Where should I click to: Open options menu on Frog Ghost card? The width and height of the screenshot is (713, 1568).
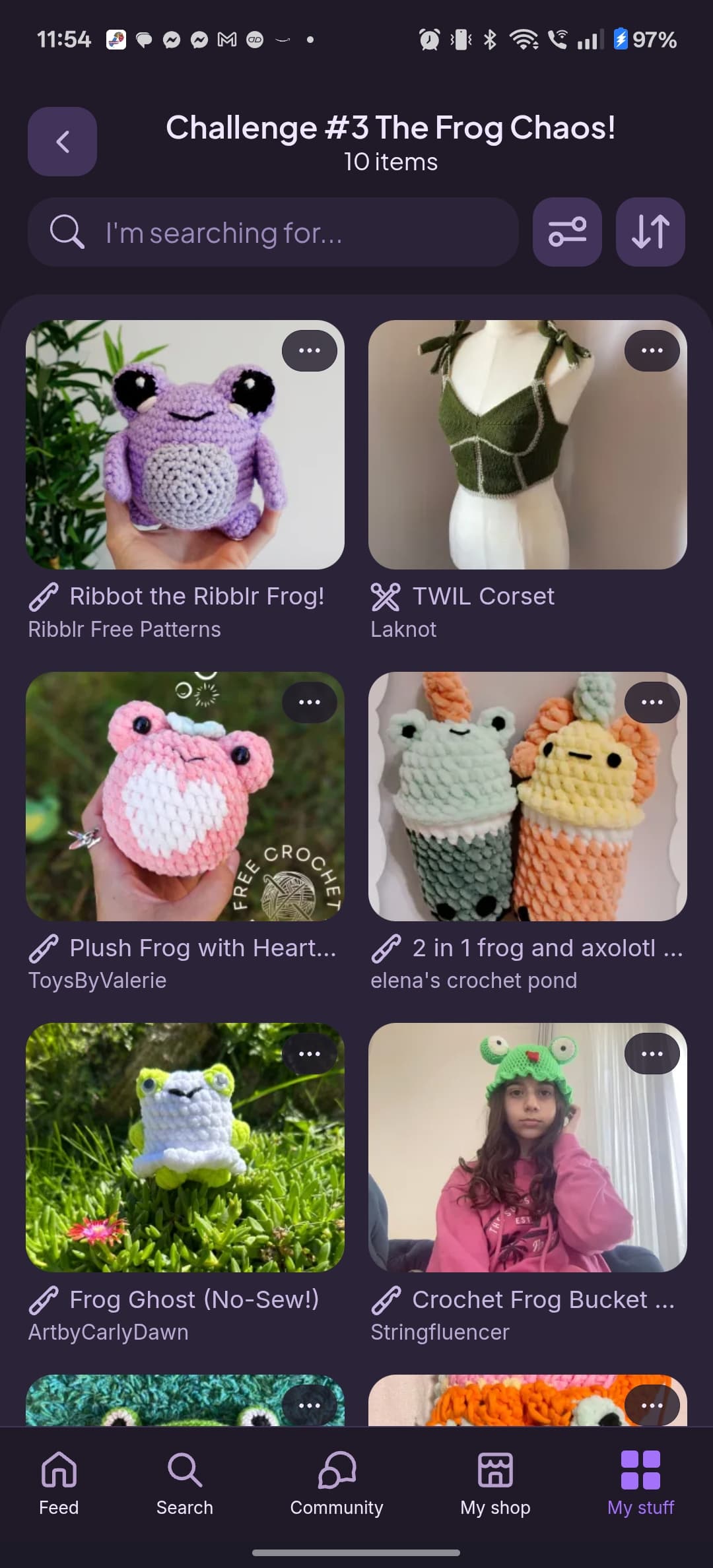coord(309,1054)
